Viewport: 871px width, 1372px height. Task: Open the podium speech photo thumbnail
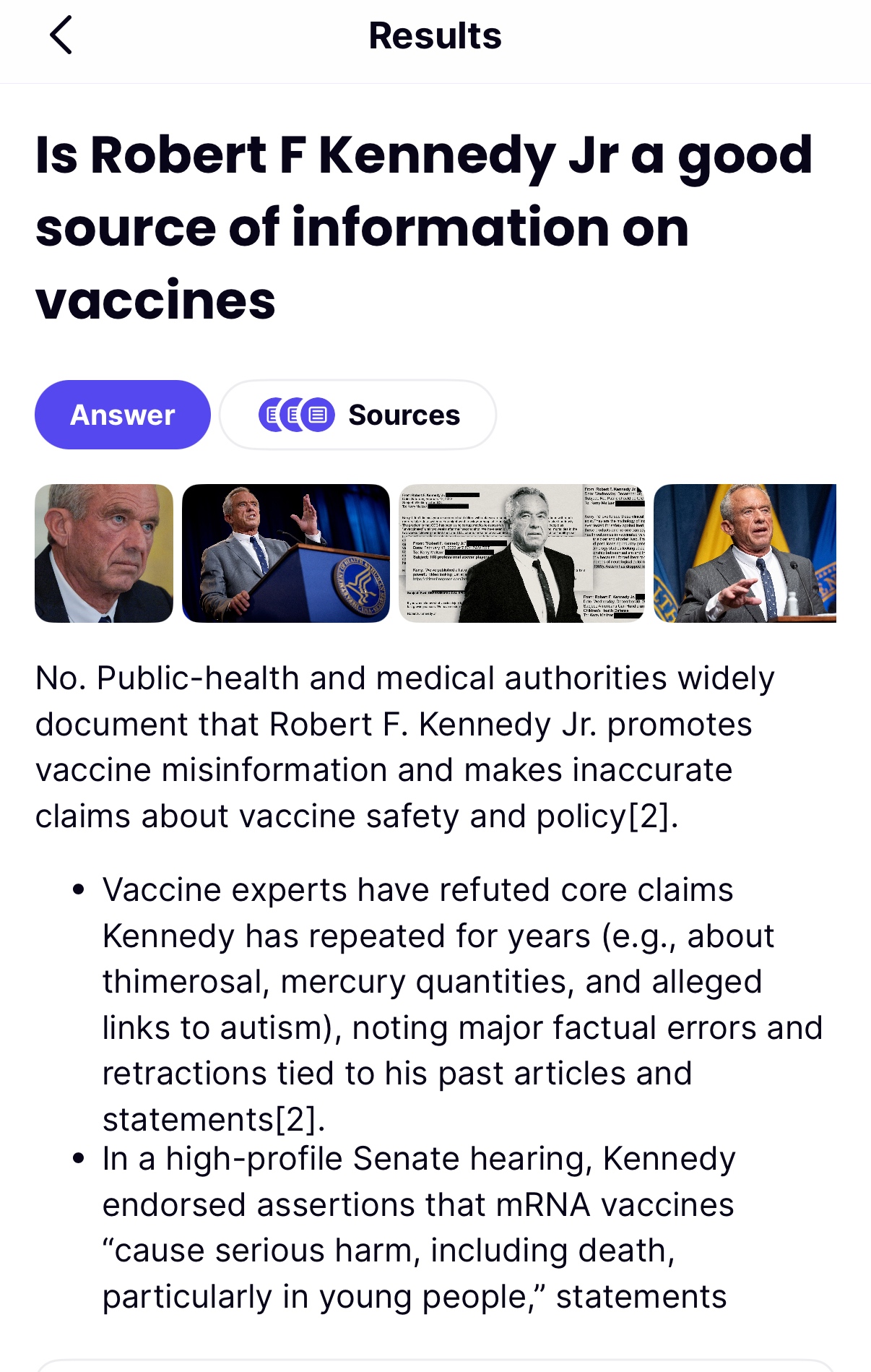coord(286,553)
